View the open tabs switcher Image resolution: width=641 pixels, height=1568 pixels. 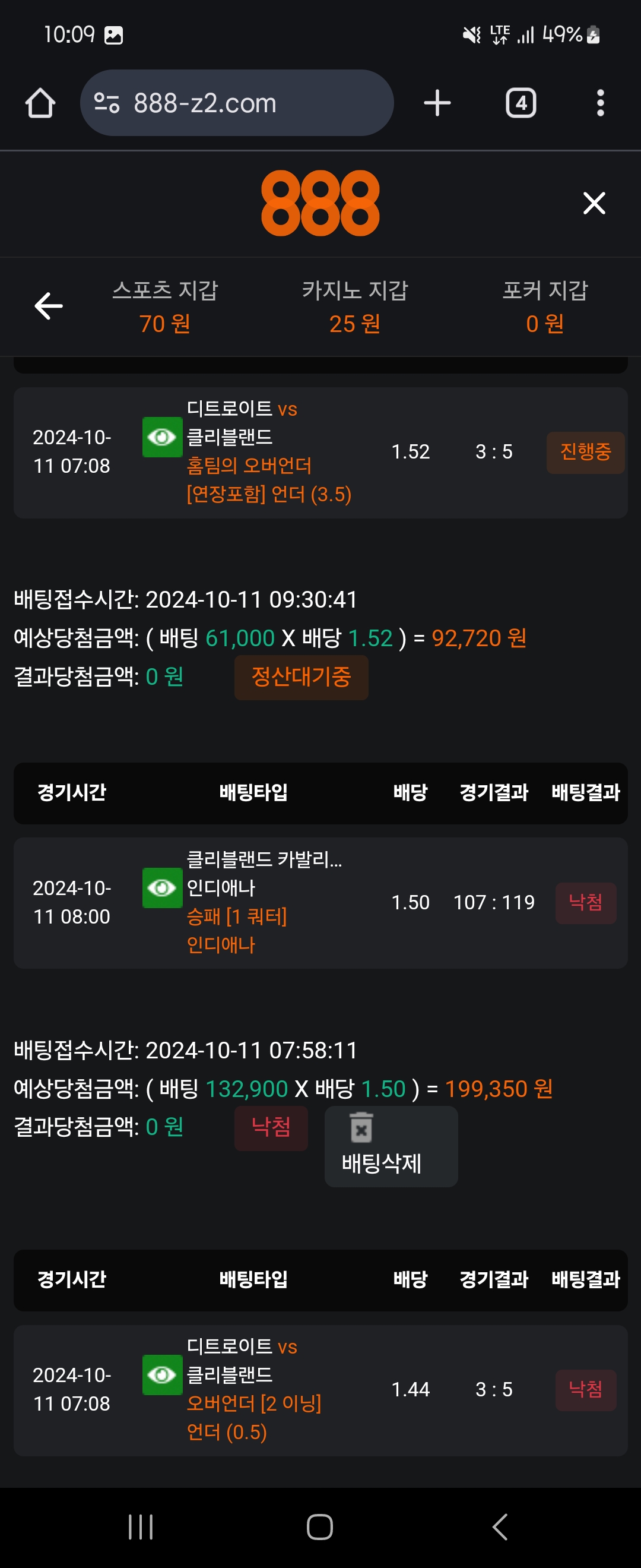521,103
